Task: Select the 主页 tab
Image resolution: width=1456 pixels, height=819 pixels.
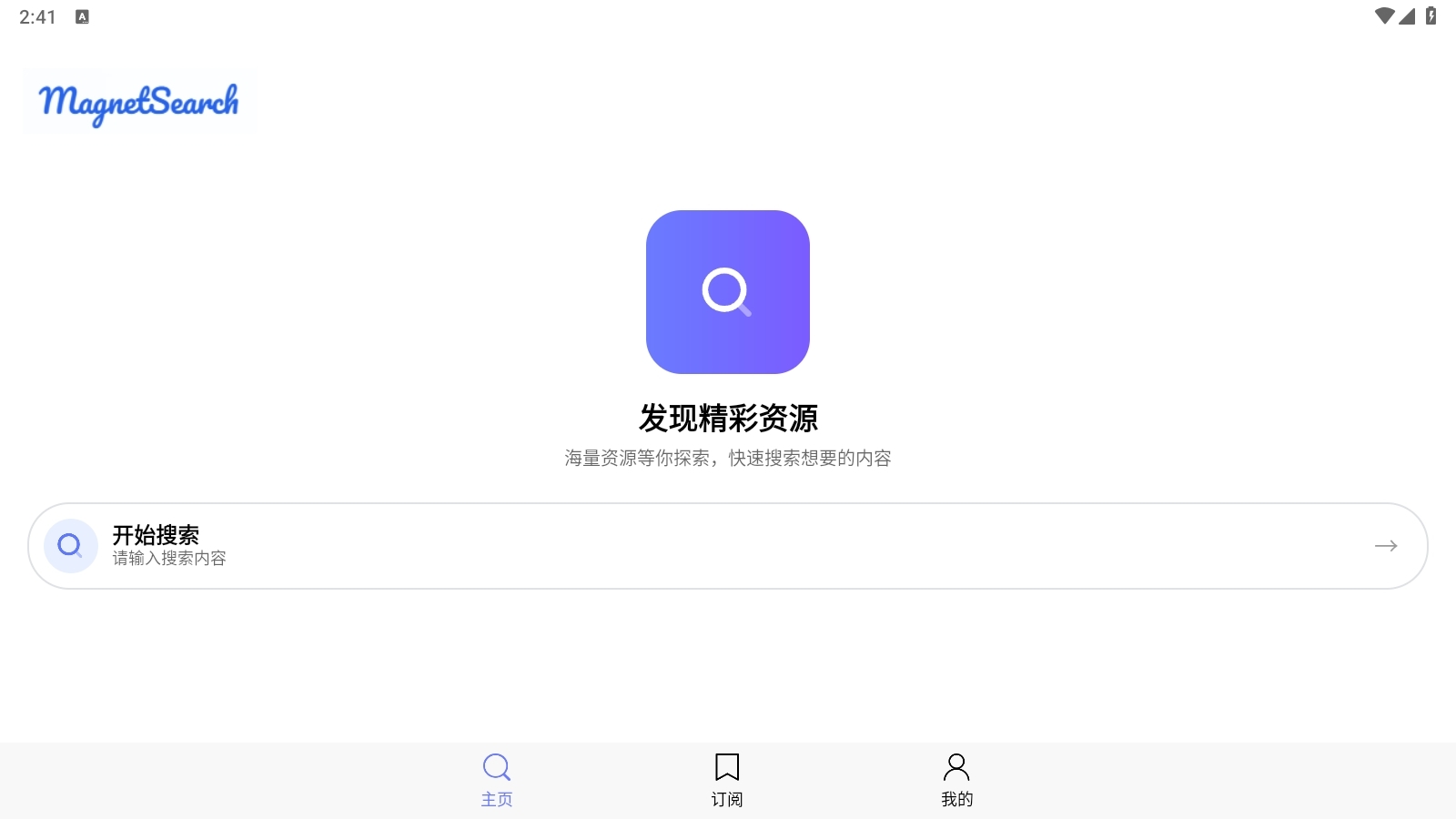Action: click(497, 780)
